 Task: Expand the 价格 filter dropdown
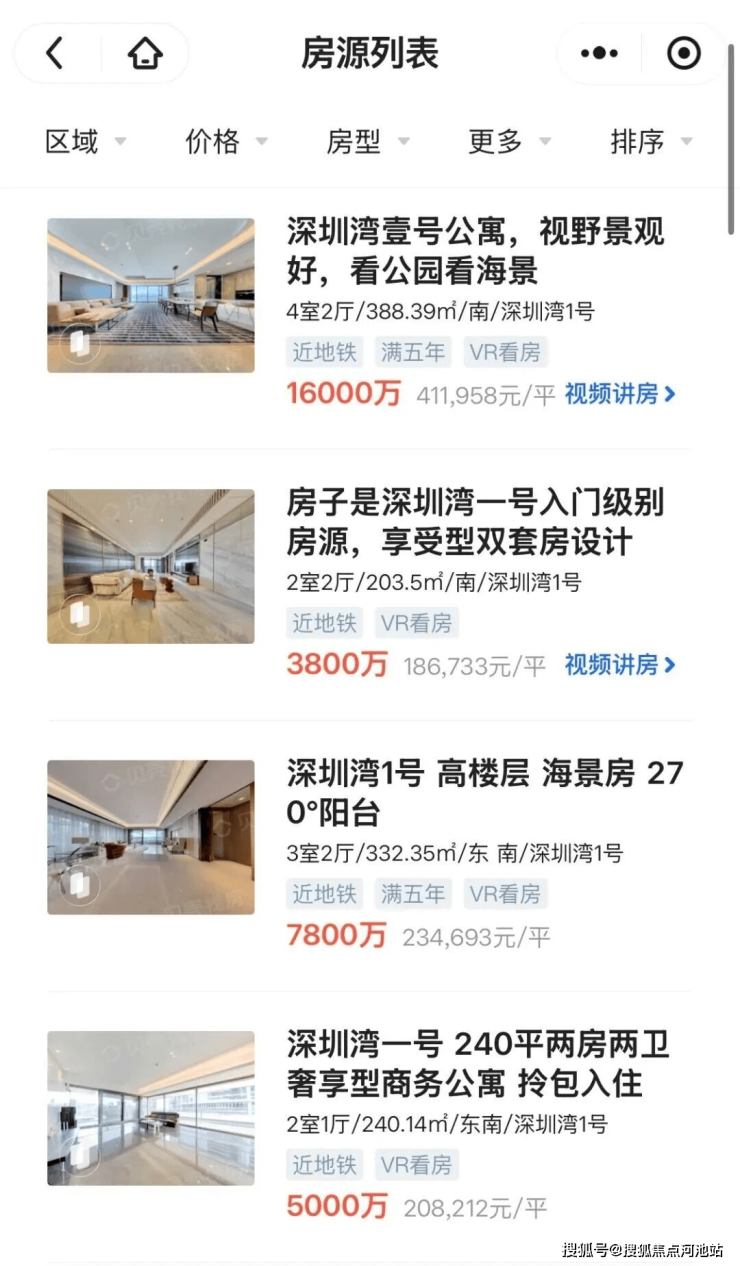pyautogui.click(x=226, y=142)
